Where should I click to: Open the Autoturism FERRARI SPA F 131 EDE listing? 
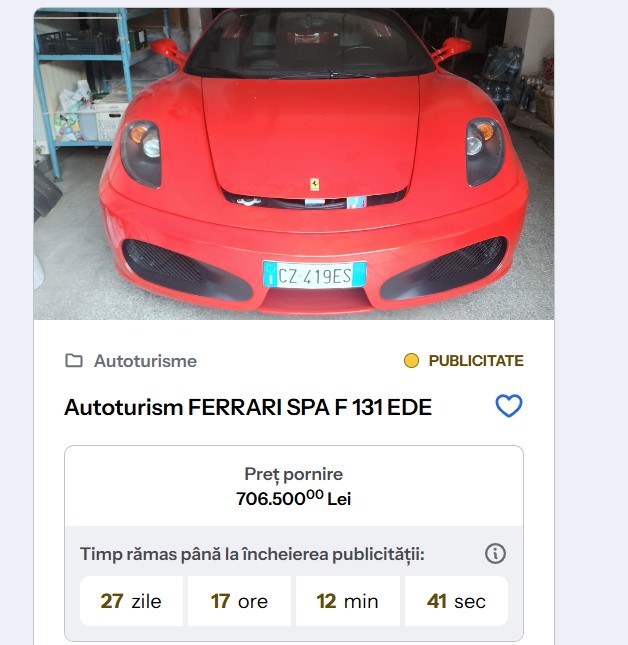[248, 407]
